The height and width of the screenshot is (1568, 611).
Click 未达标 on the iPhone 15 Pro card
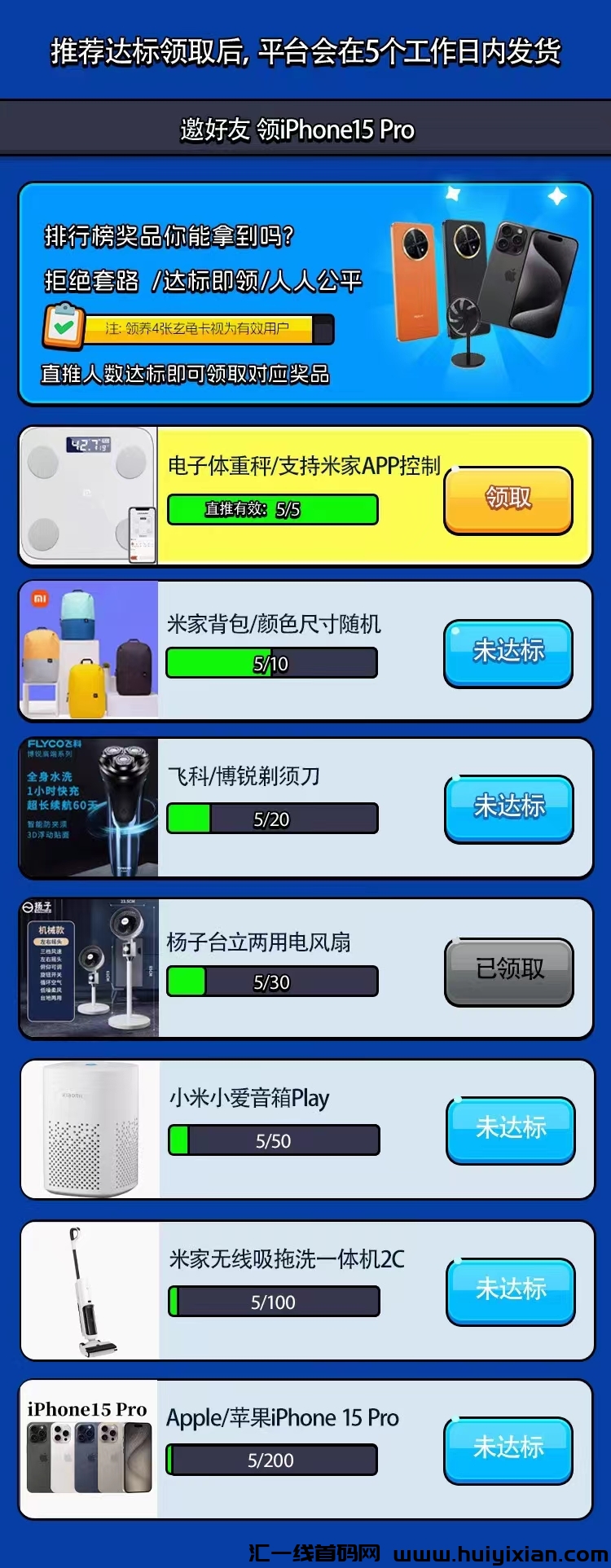click(x=508, y=1451)
